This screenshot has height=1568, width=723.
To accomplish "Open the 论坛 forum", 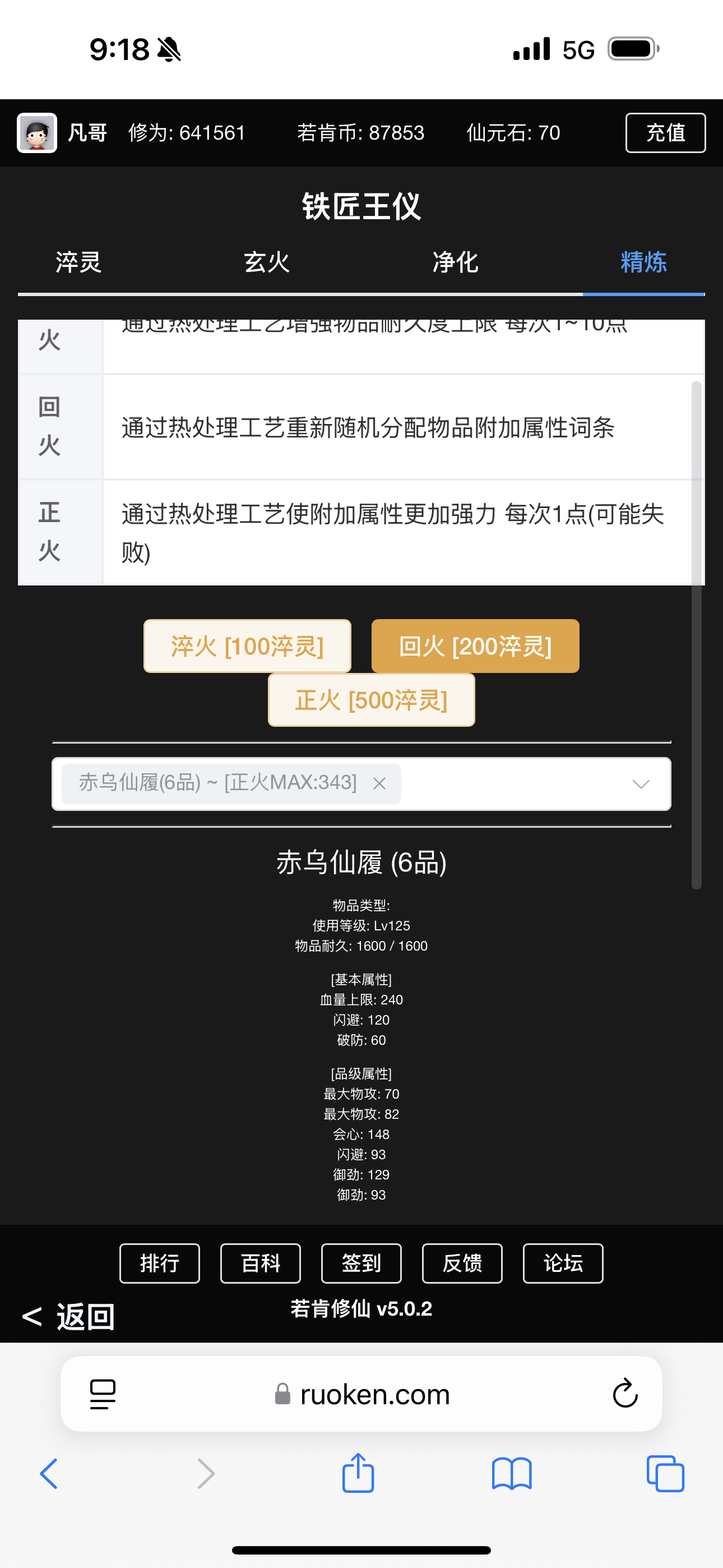I will coord(563,1263).
